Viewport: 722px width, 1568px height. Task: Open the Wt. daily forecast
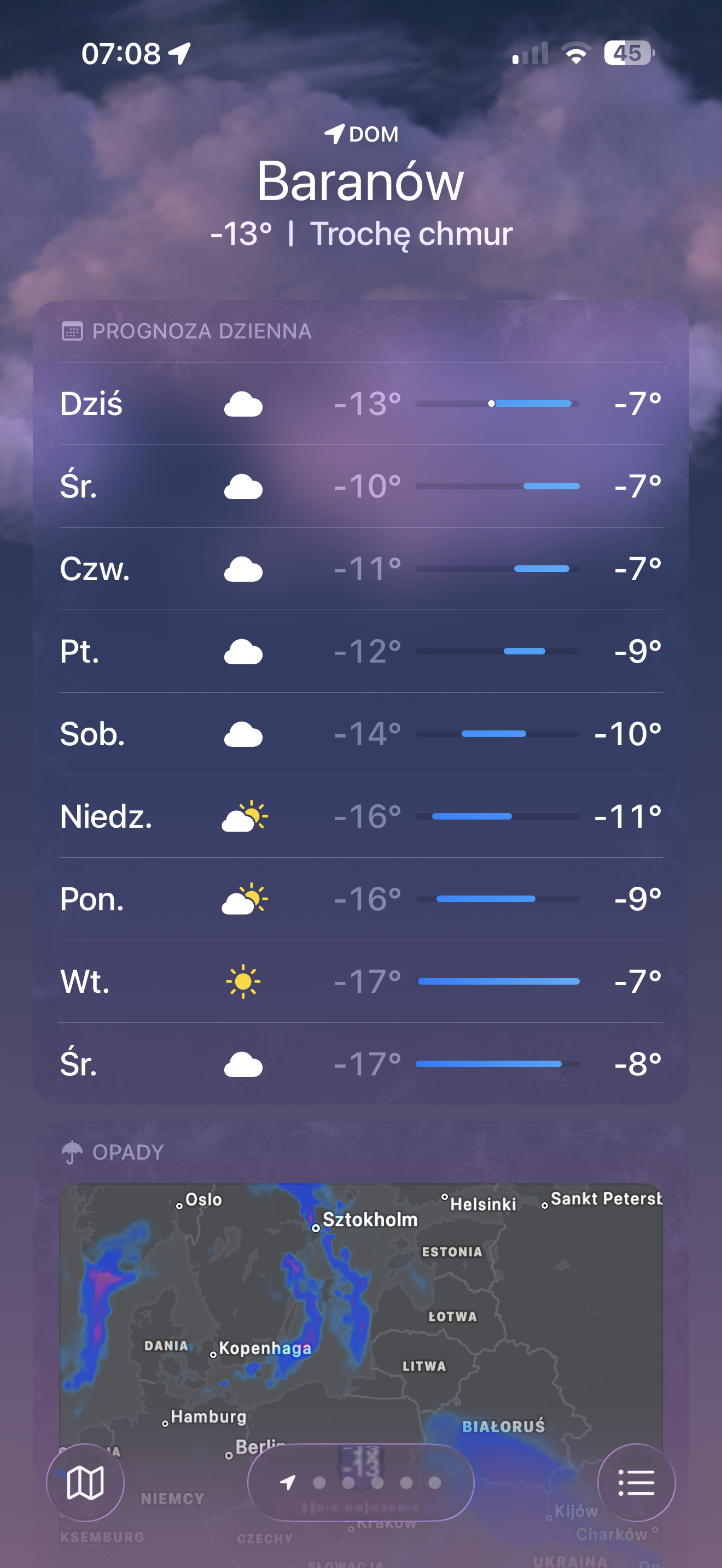360,981
